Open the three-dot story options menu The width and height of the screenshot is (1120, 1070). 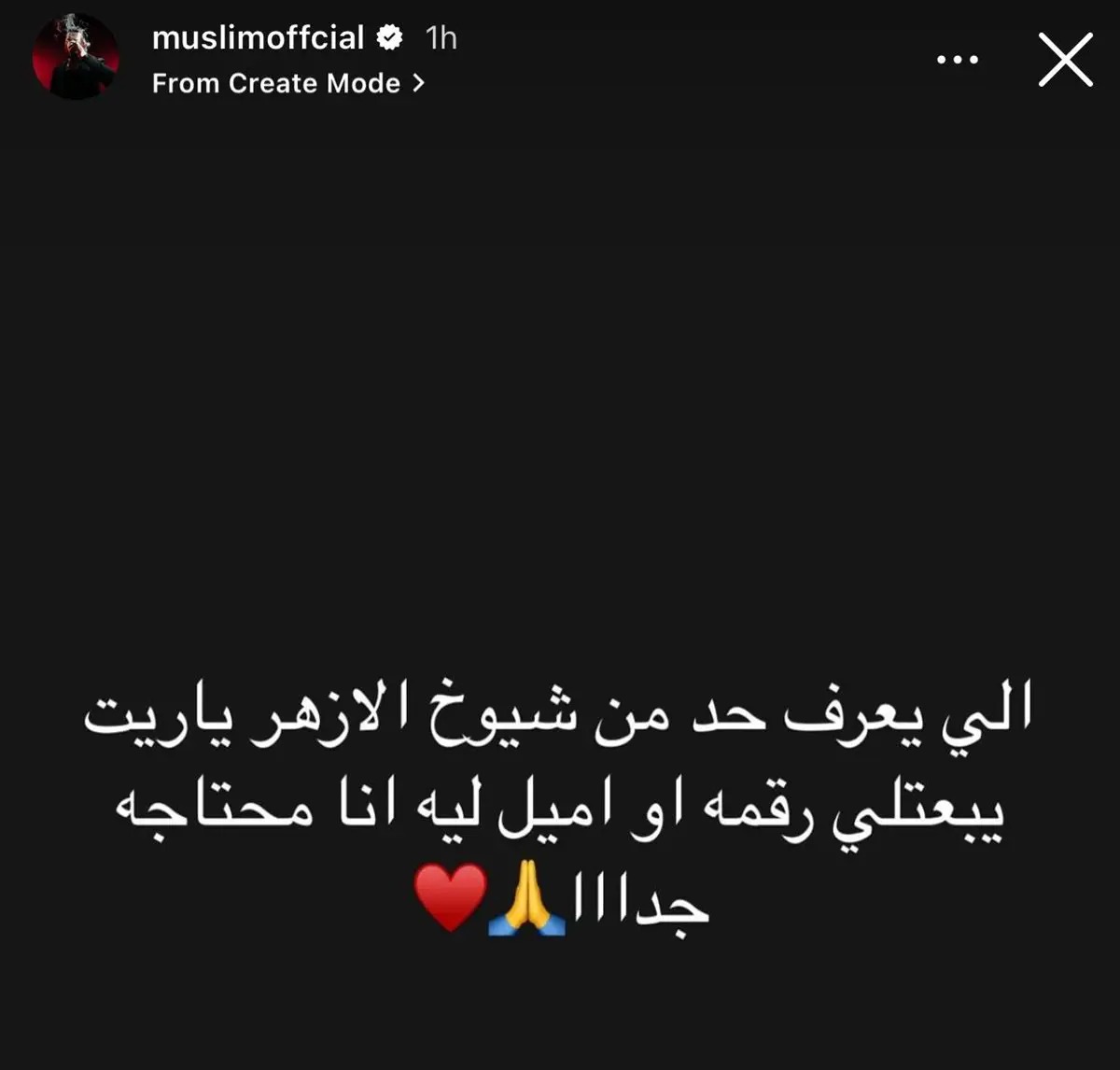tap(958, 60)
